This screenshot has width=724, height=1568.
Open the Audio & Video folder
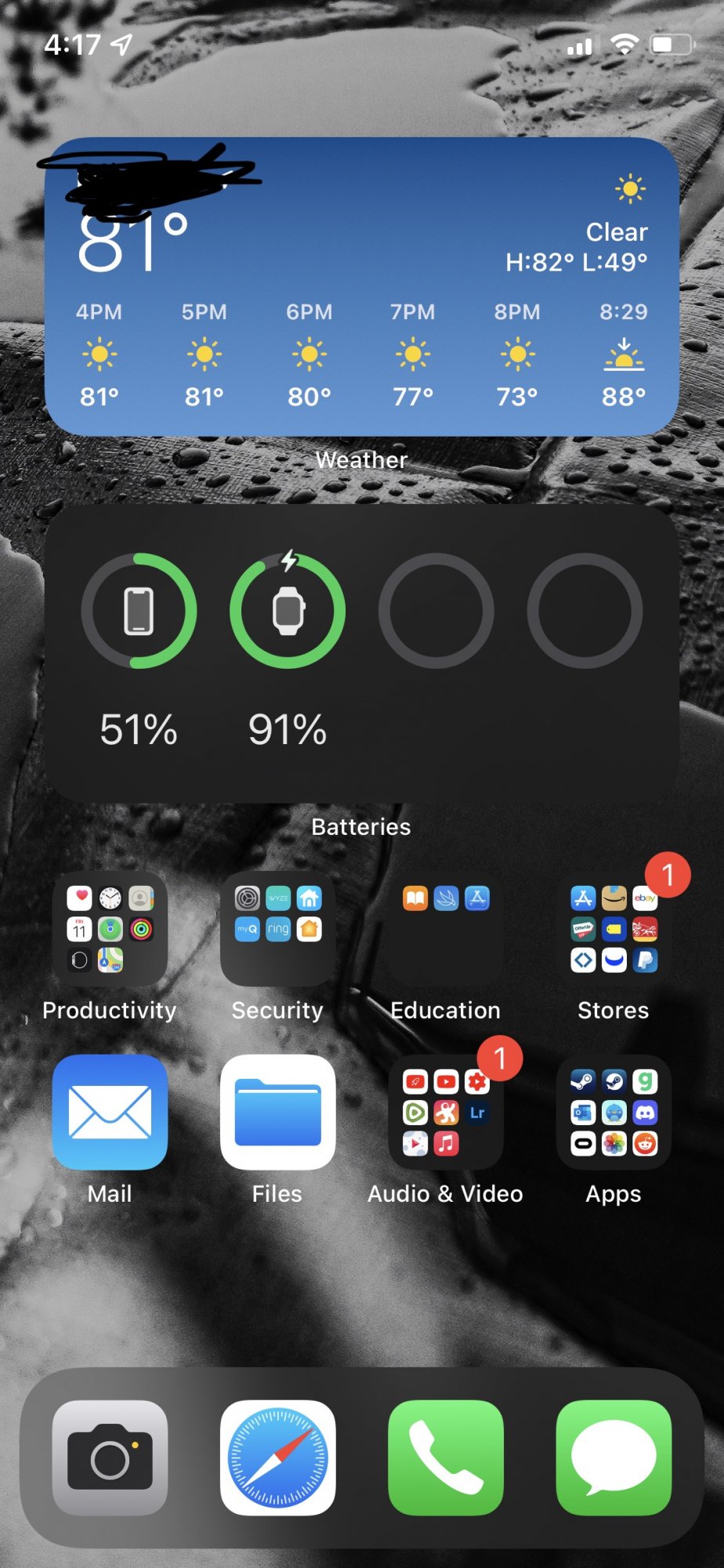[x=445, y=1112]
